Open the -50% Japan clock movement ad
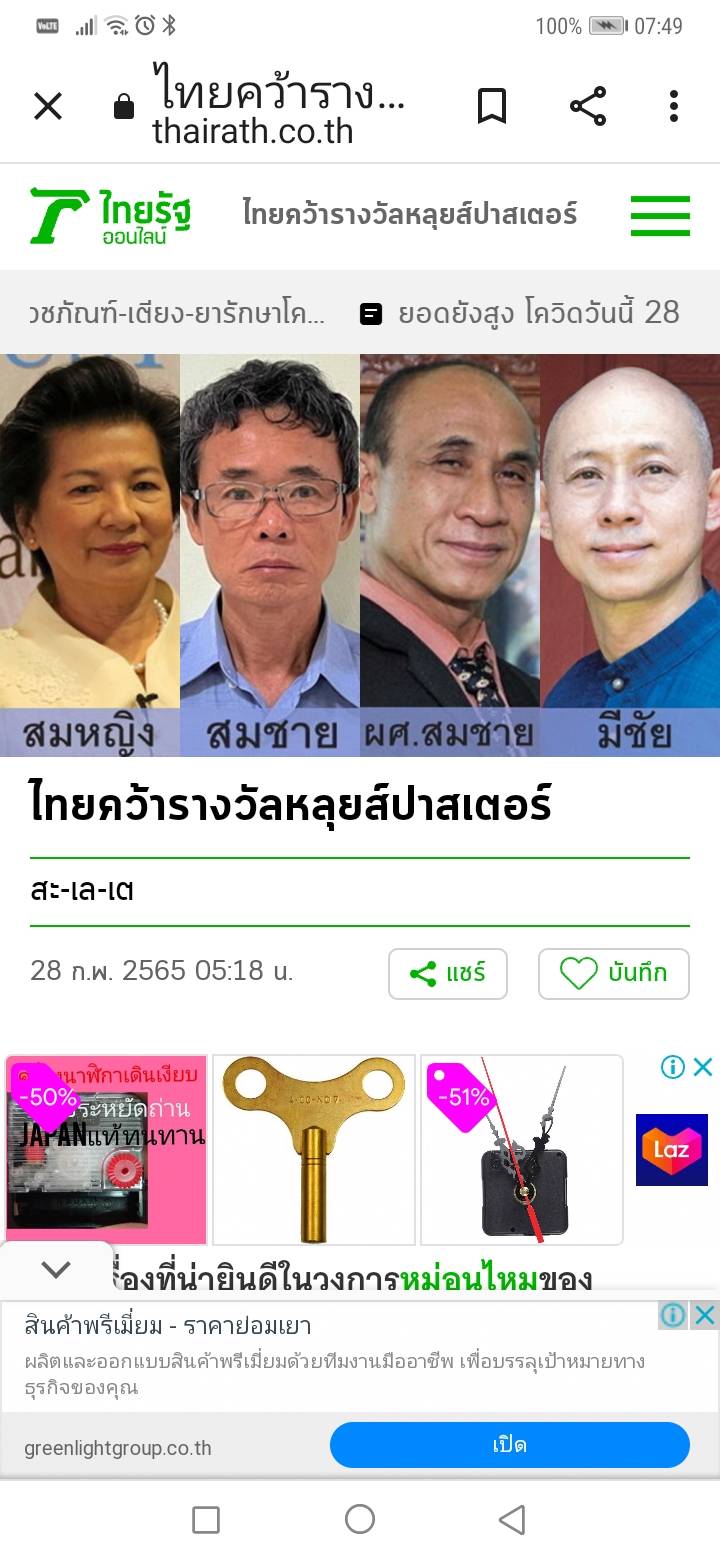This screenshot has width=720, height=1560. 106,1149
